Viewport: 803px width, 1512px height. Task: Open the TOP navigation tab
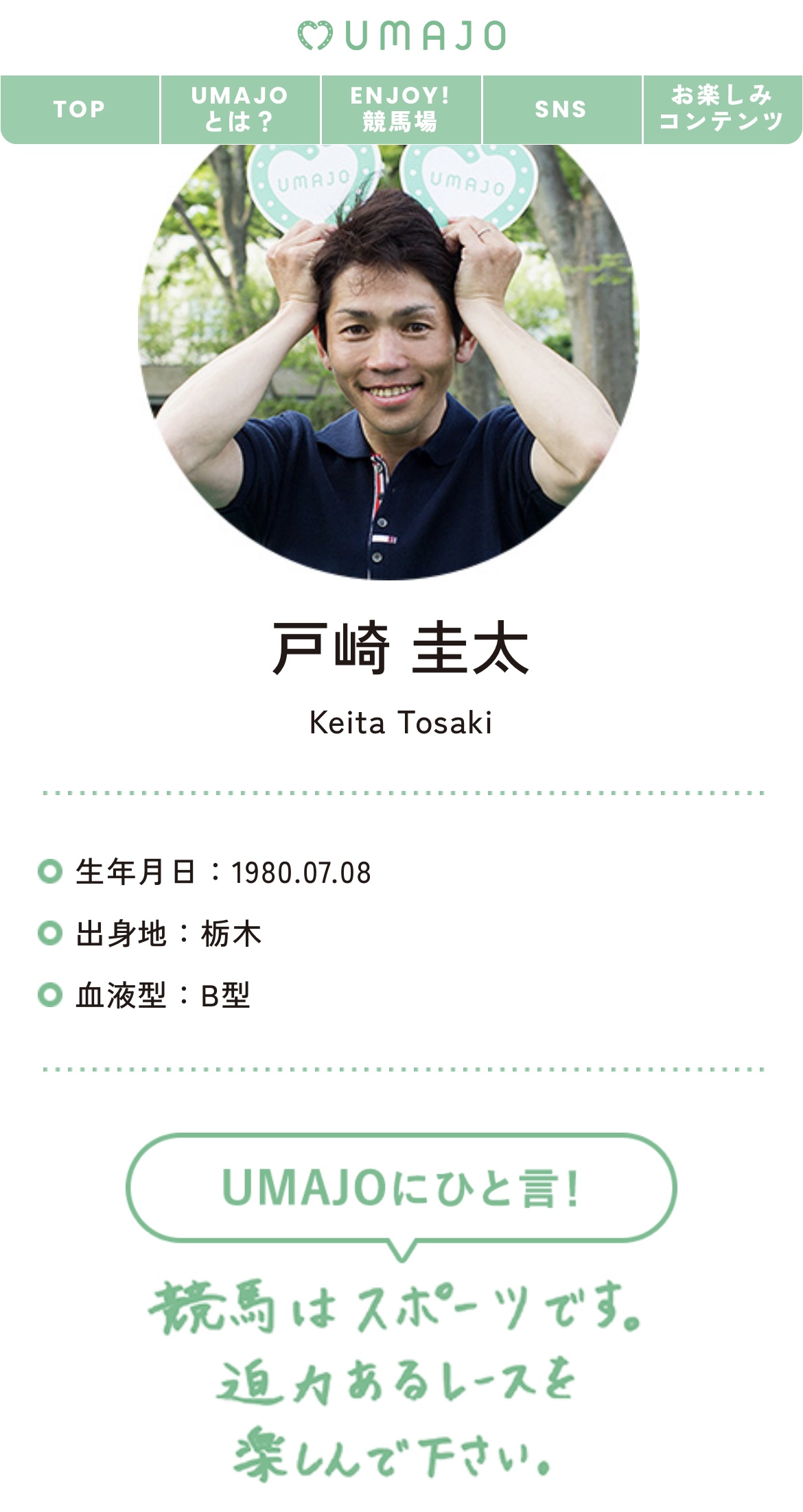point(80,110)
